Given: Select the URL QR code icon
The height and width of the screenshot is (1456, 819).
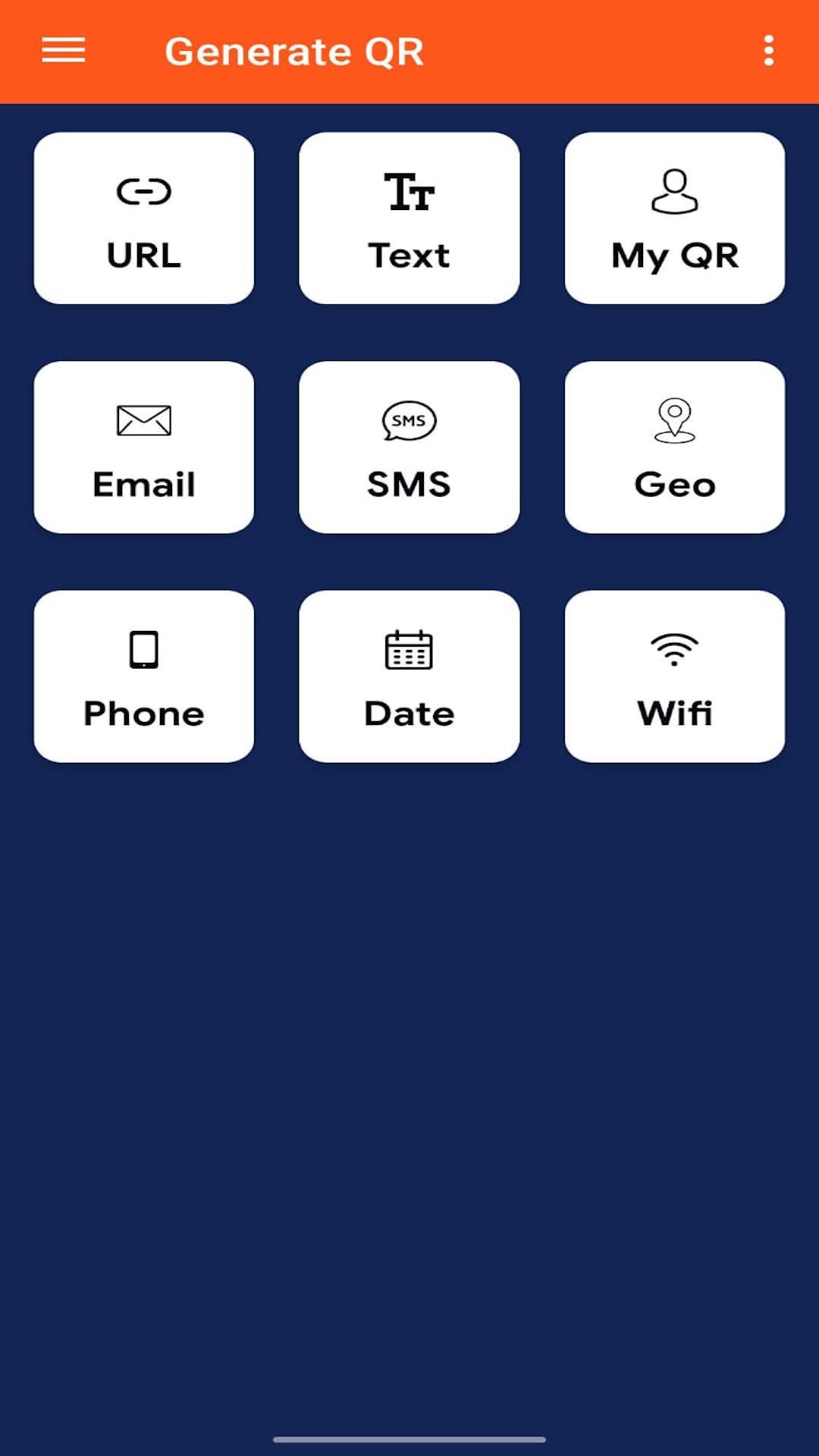Looking at the screenshot, I should tap(144, 192).
